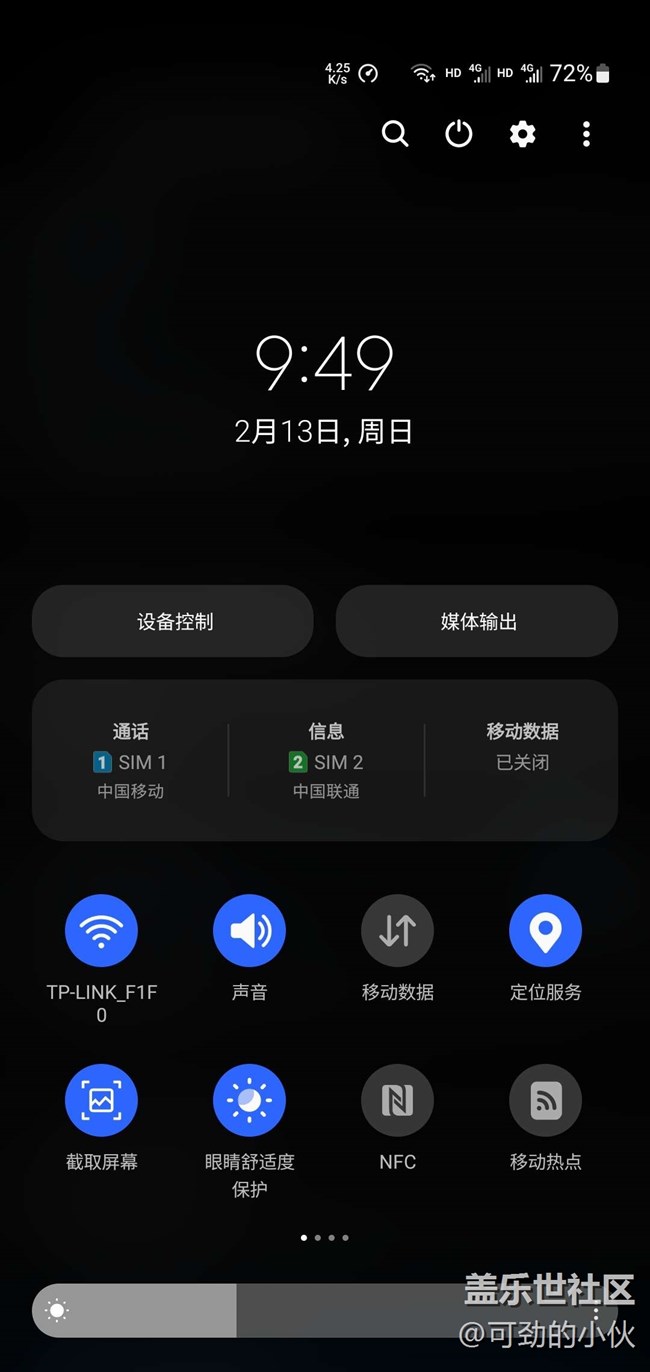Image resolution: width=650 pixels, height=1372 pixels.
Task: Turn on NFC
Action: pos(397,1101)
